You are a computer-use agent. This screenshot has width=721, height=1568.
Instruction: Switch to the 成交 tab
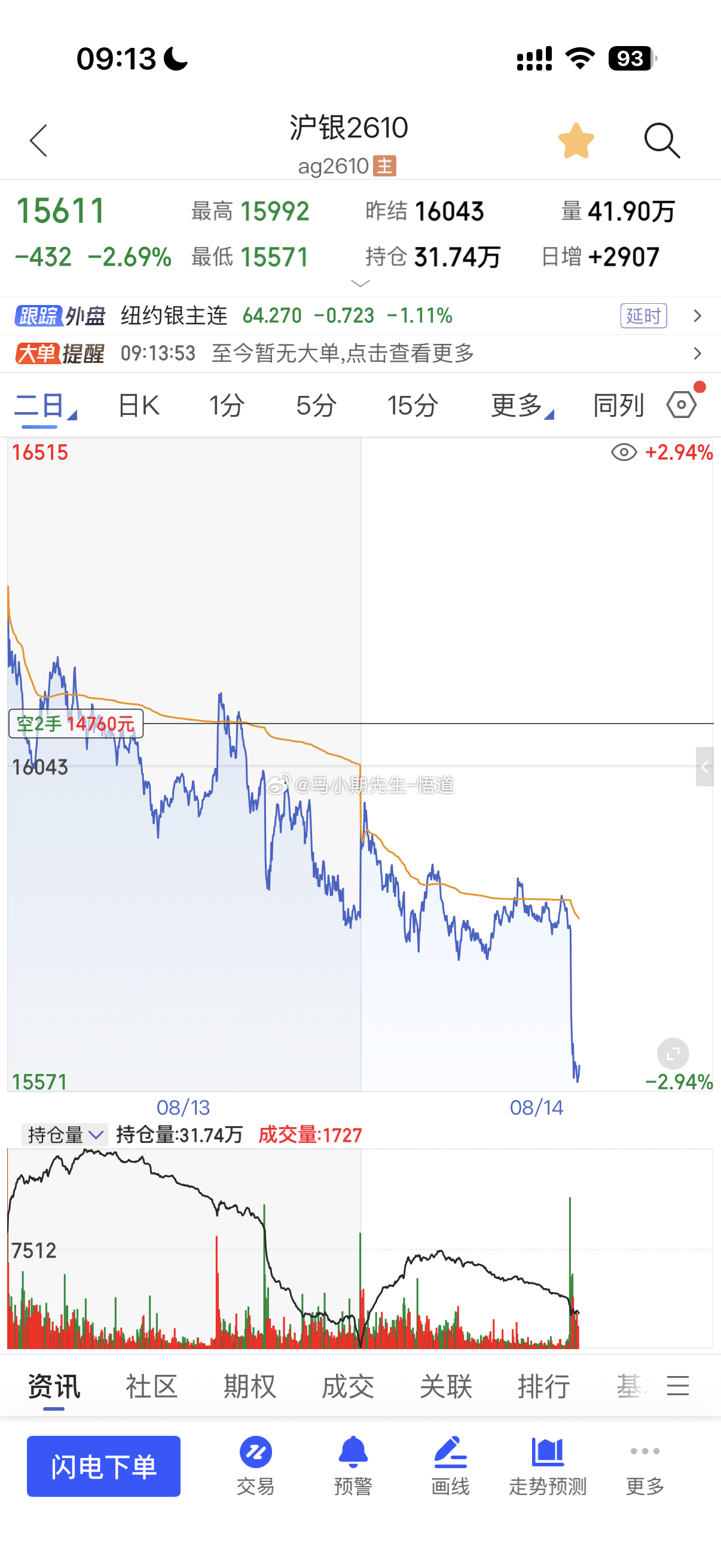pos(347,1386)
